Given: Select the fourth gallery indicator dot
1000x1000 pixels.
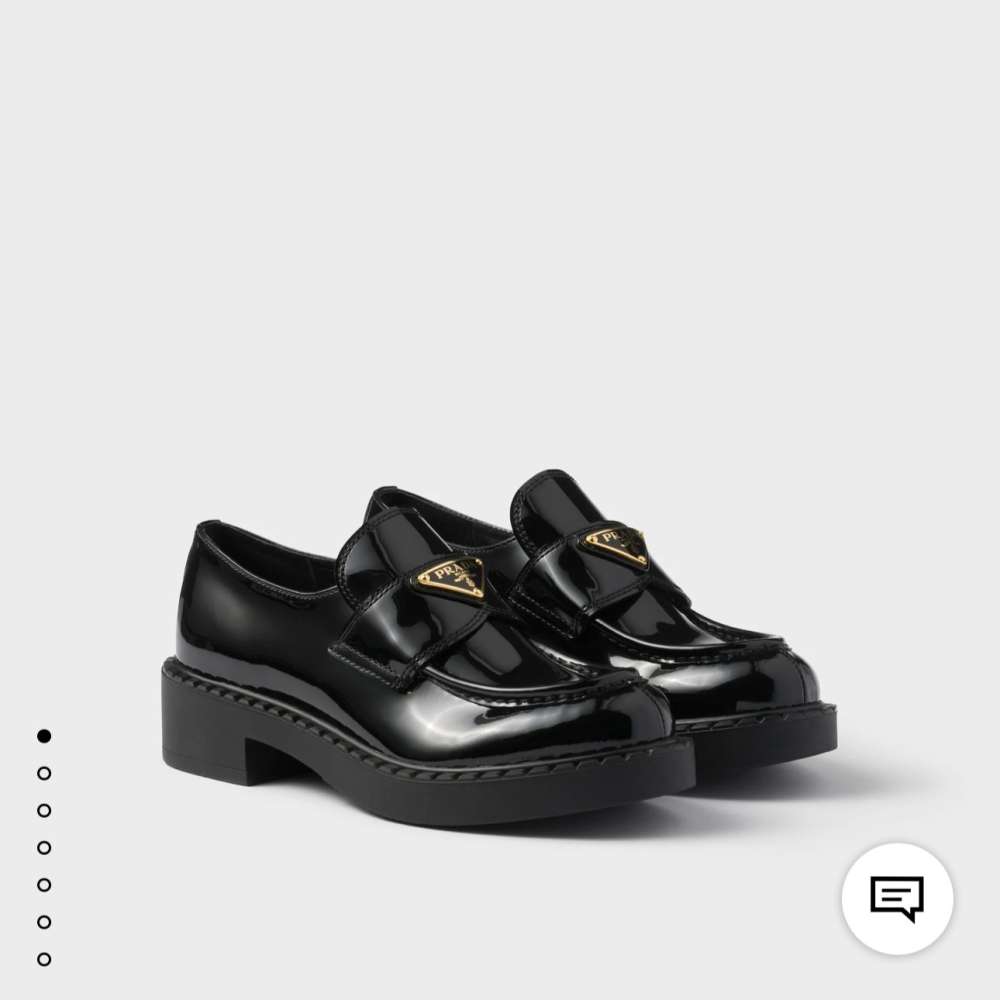Looking at the screenshot, I should coord(44,847).
